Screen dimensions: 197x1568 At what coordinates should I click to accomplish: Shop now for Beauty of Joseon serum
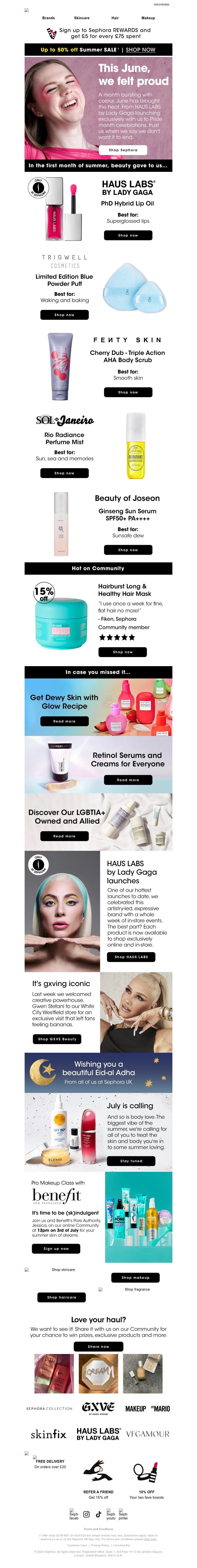pos(128,550)
